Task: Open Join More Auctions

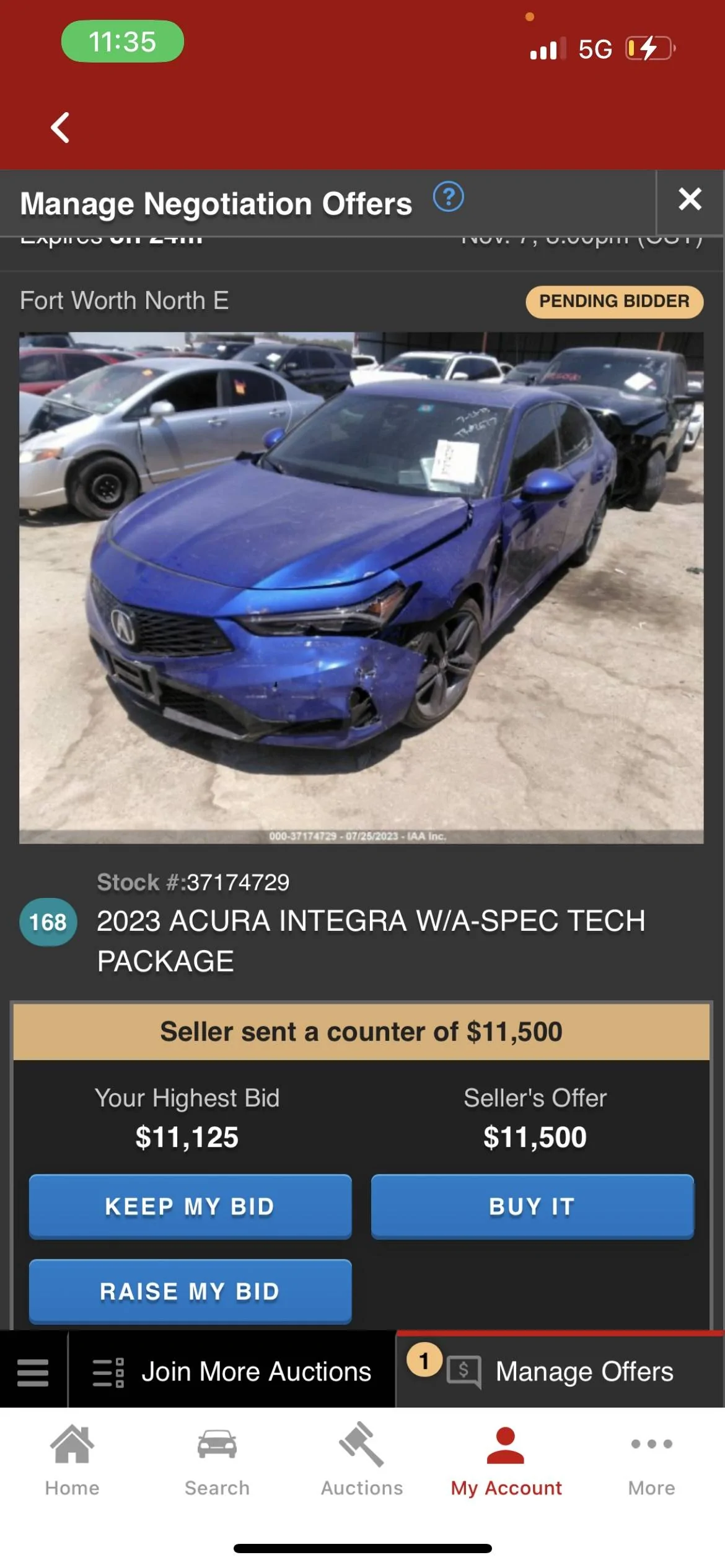Action: (x=232, y=1372)
